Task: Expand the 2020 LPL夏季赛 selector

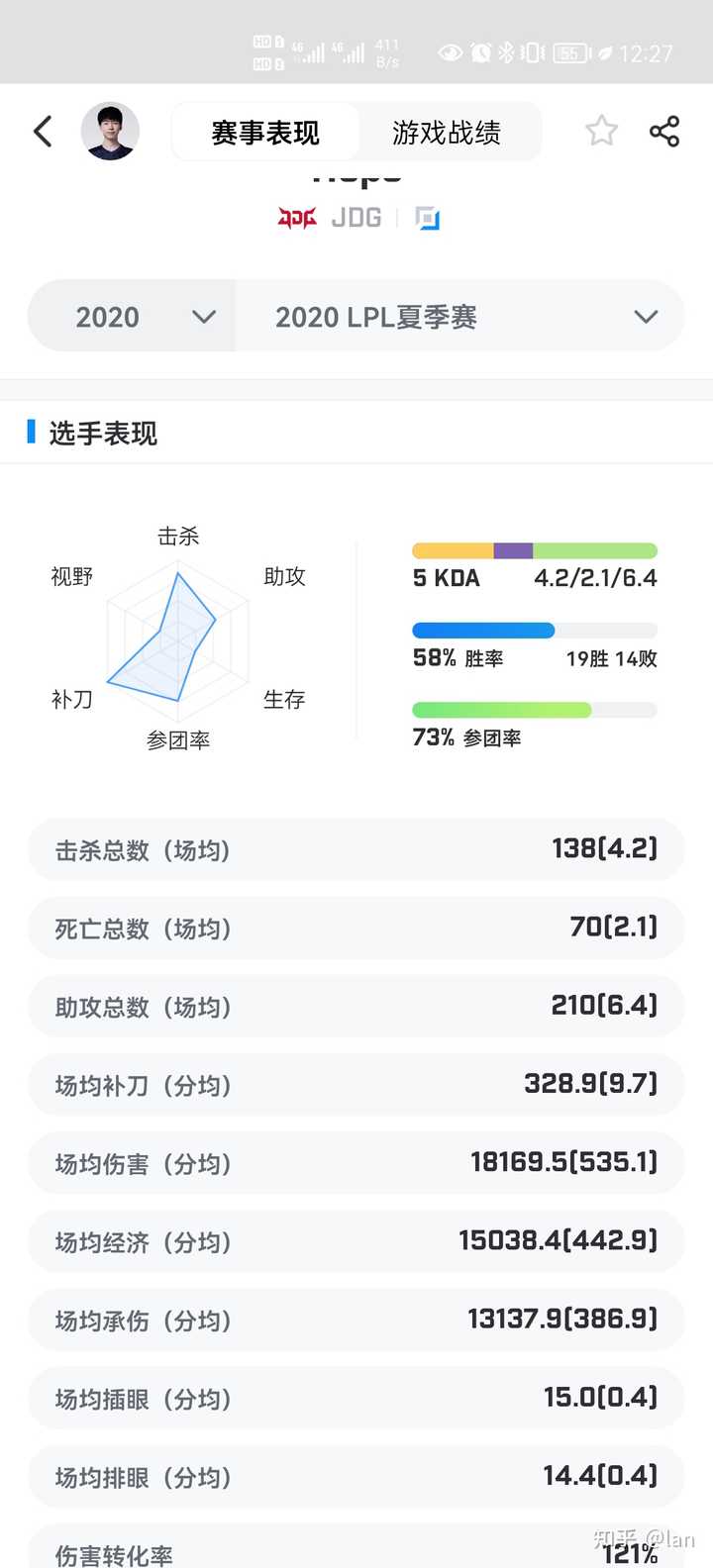Action: [x=460, y=316]
